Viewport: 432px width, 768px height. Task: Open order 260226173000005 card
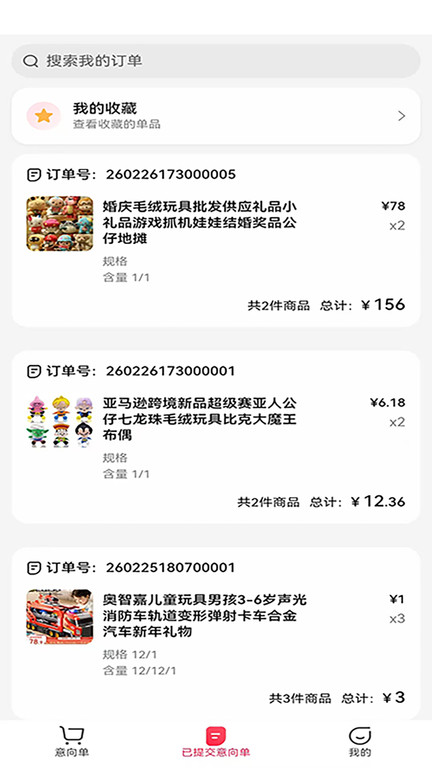point(216,240)
